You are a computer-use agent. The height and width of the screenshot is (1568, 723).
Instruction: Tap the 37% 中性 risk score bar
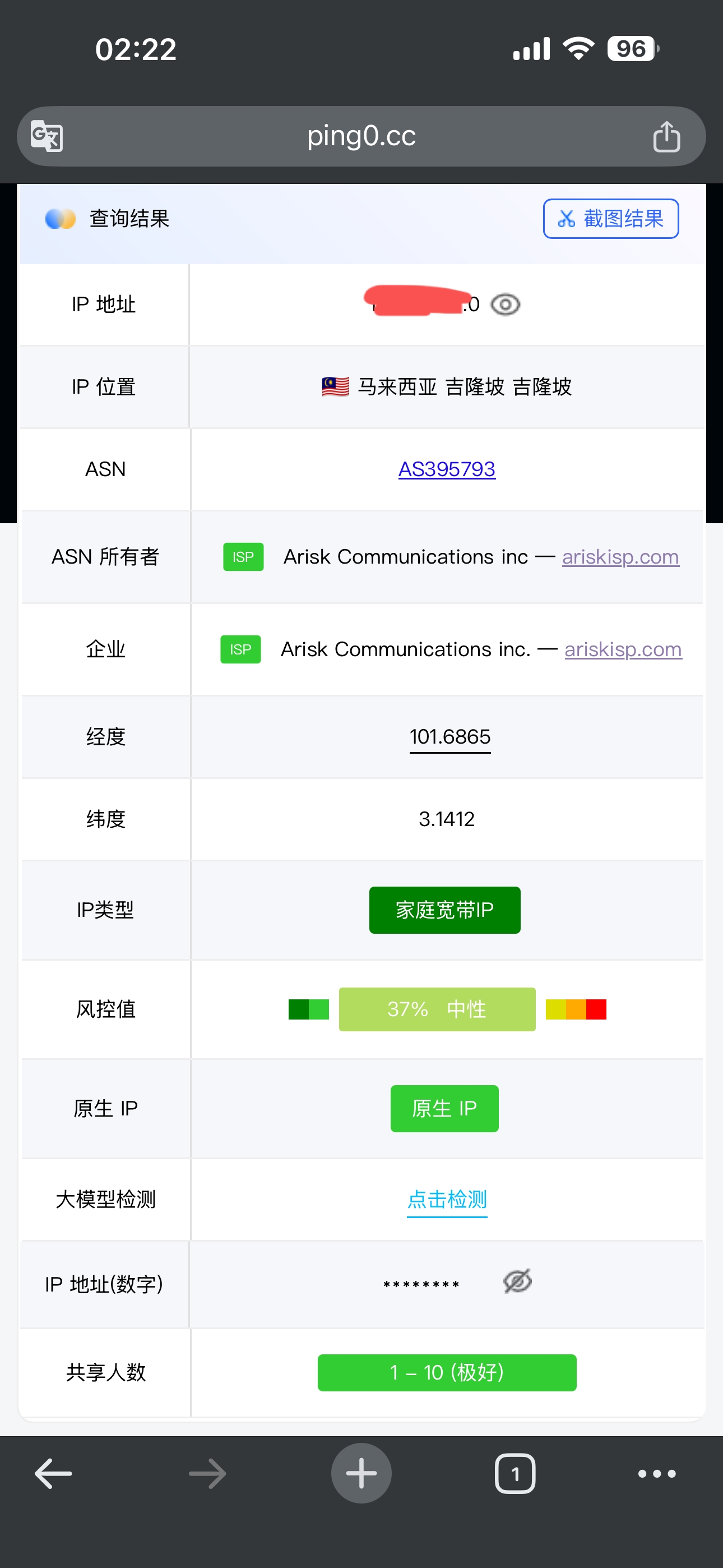point(437,1009)
